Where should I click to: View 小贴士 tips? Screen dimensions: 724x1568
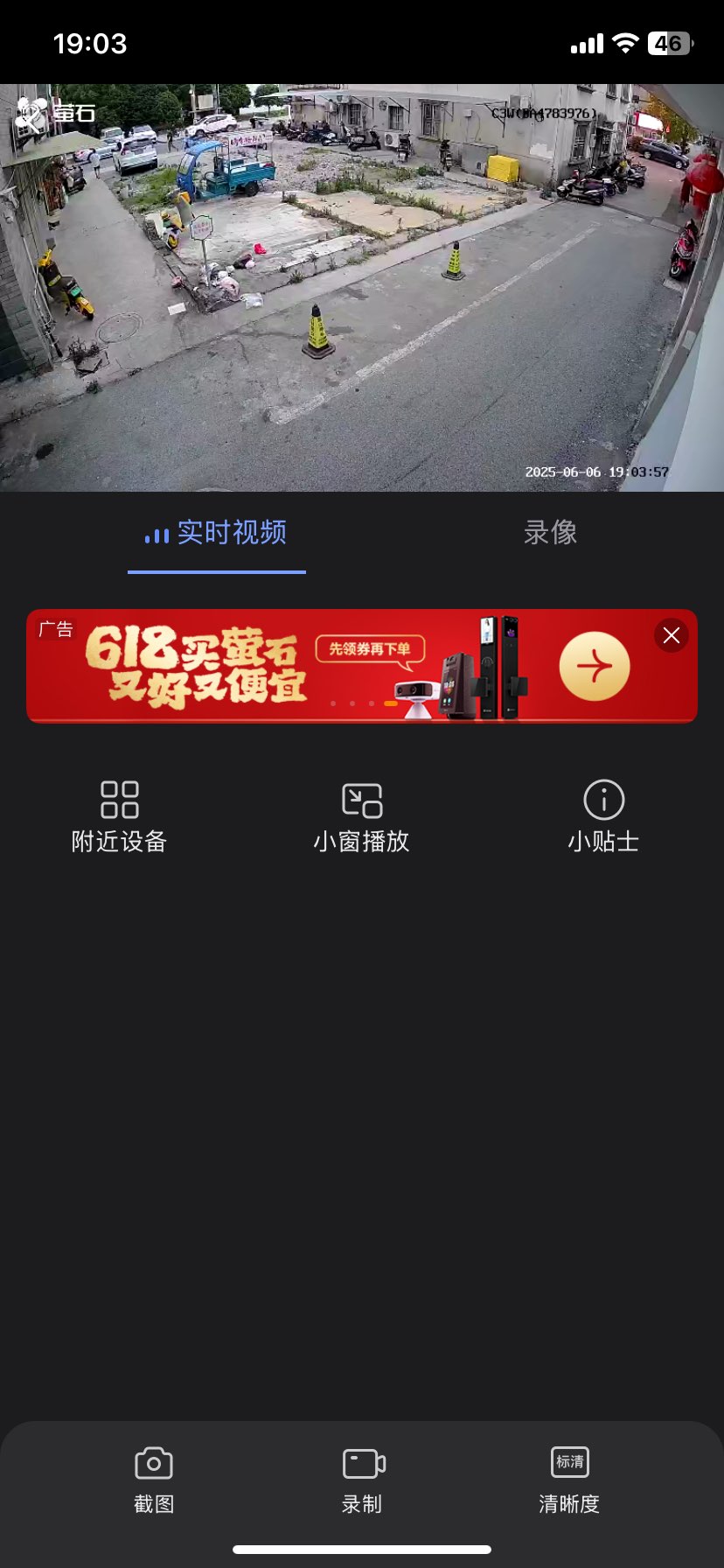click(603, 816)
